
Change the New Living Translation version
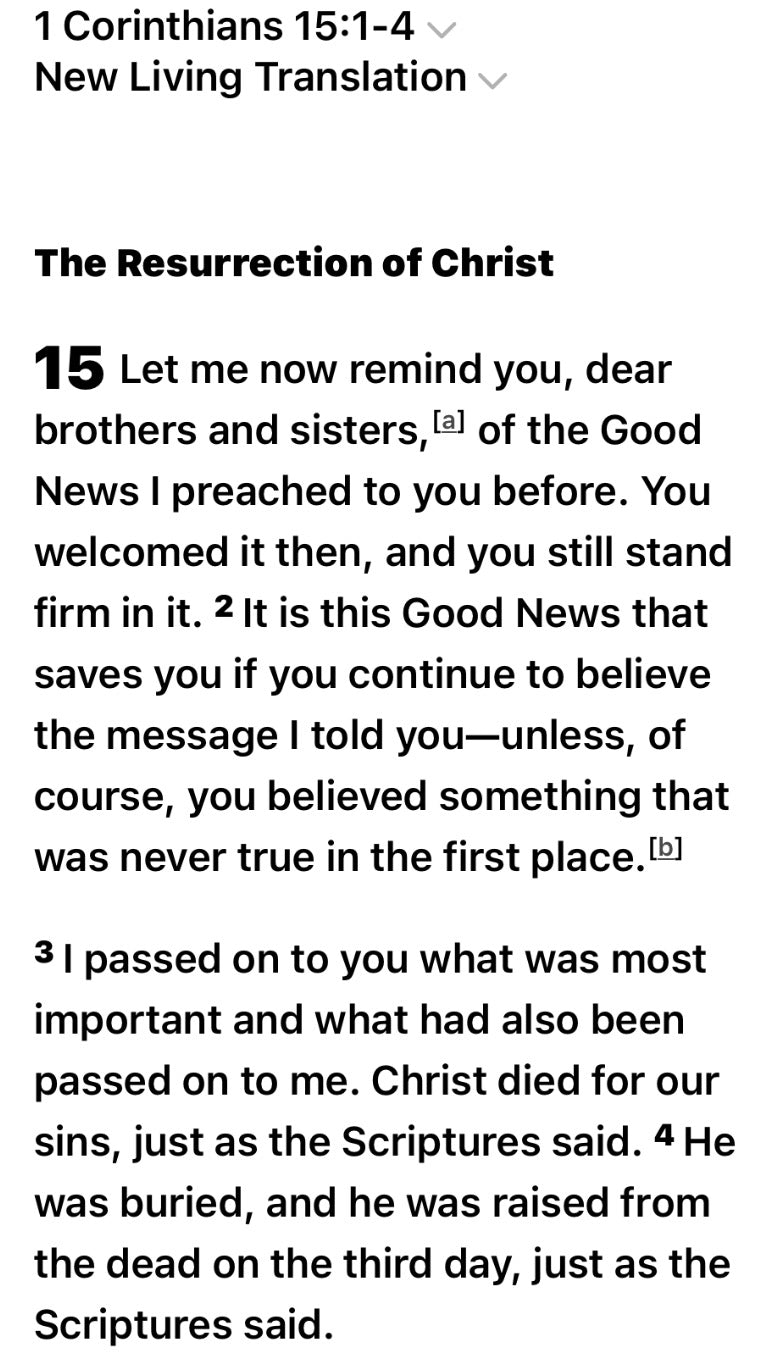(x=270, y=77)
